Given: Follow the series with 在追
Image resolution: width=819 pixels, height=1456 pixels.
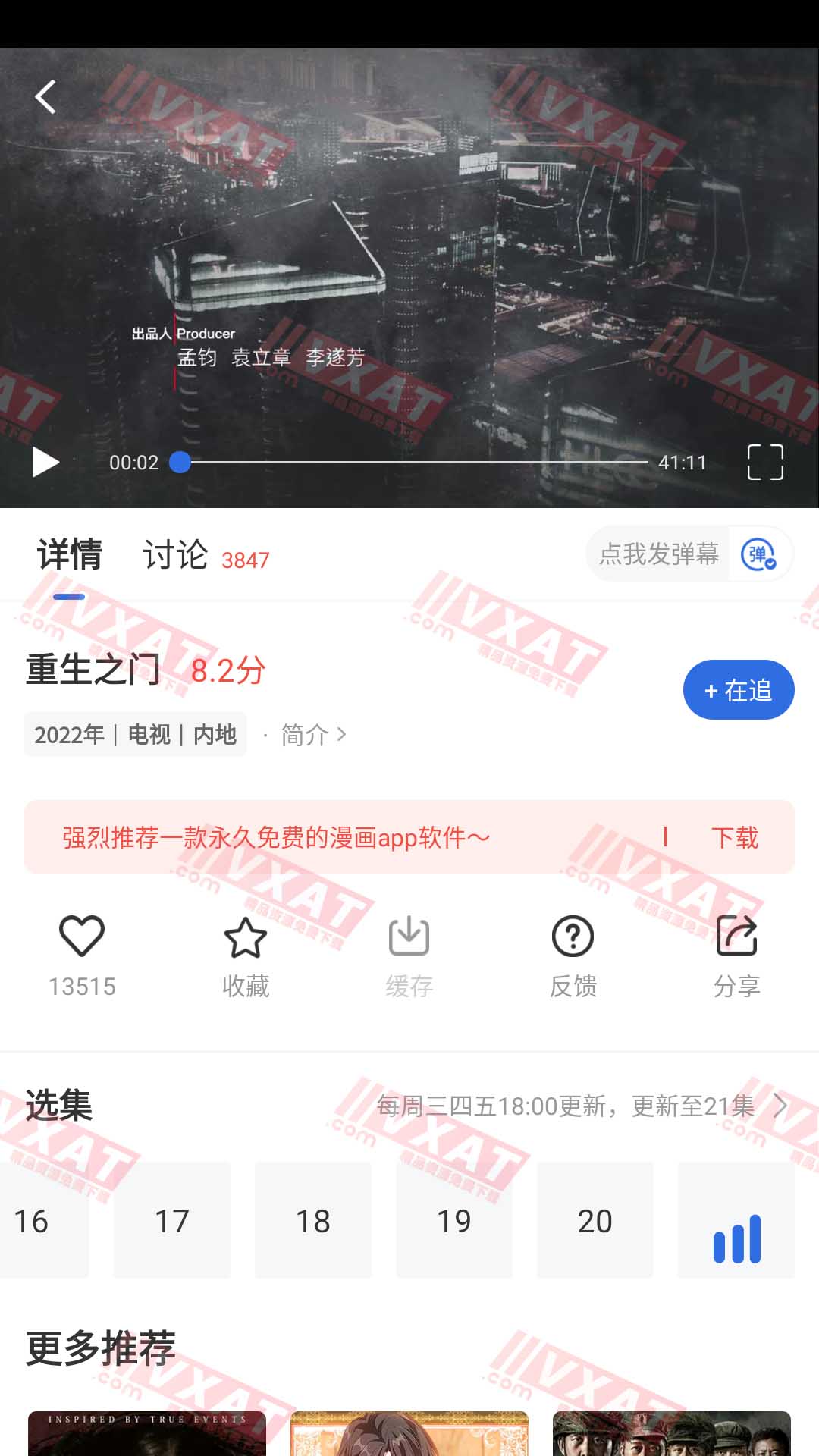Looking at the screenshot, I should (x=738, y=690).
